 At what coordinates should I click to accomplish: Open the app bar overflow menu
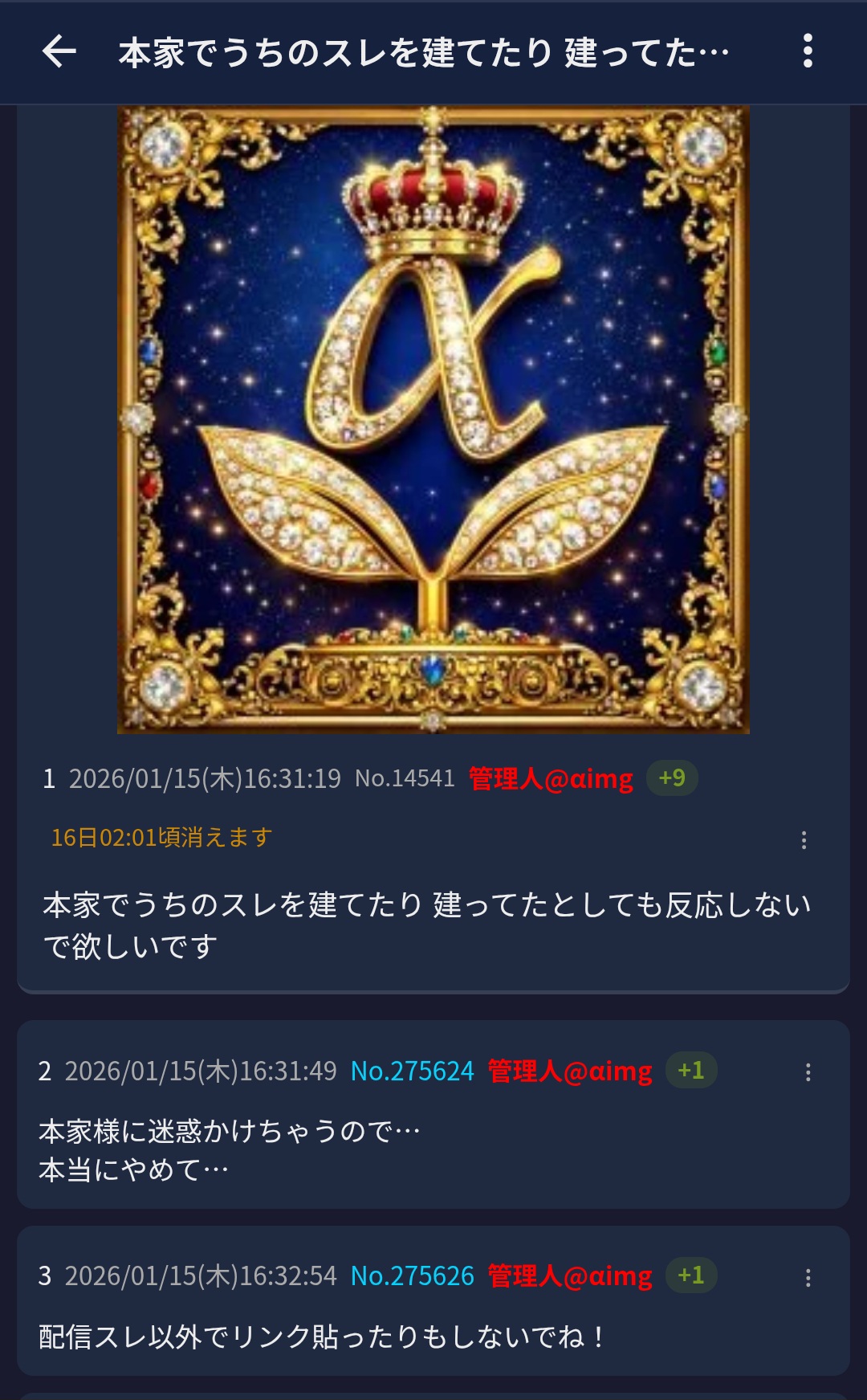coord(808,51)
